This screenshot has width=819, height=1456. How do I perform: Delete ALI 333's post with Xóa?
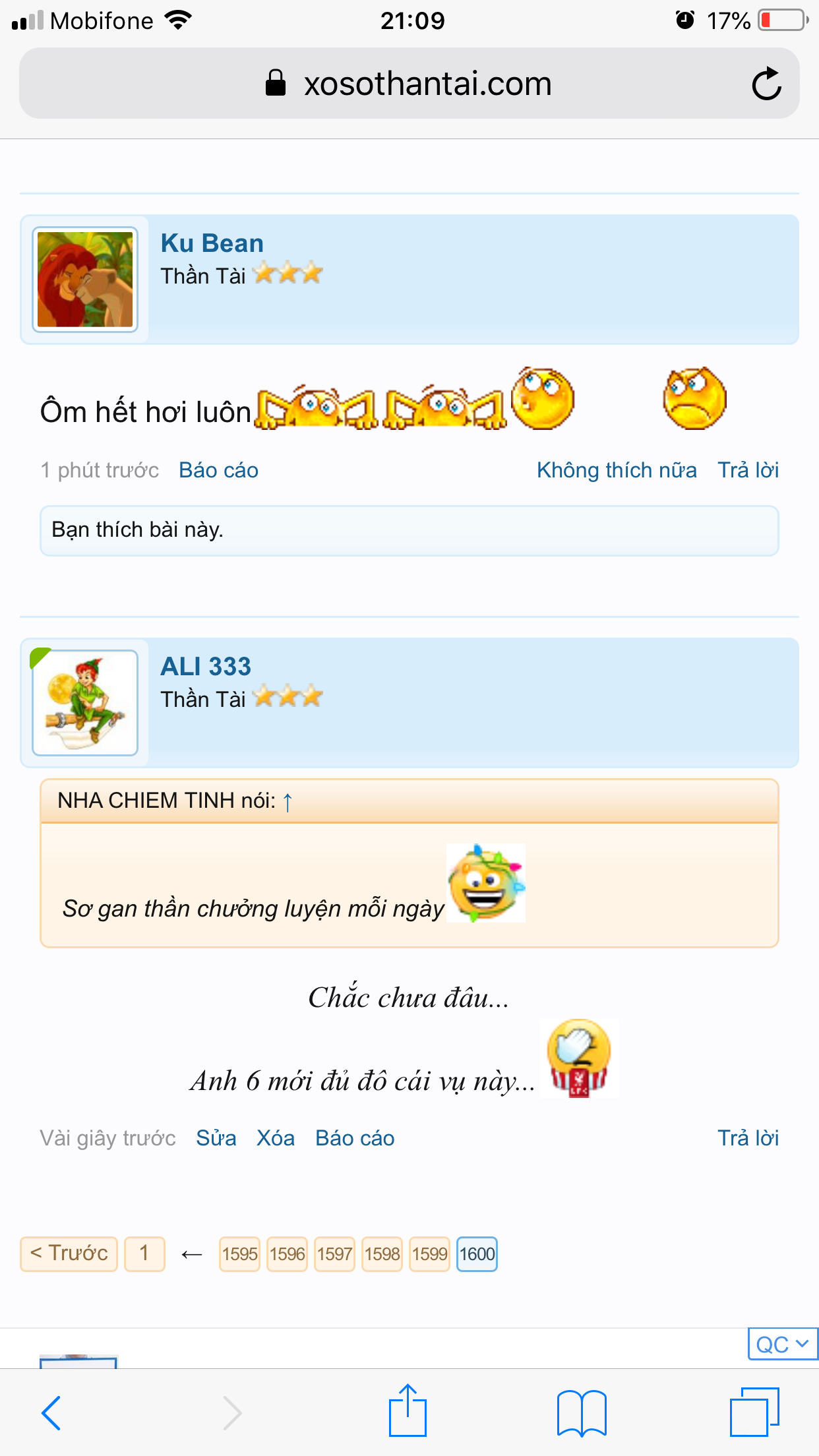[275, 1138]
